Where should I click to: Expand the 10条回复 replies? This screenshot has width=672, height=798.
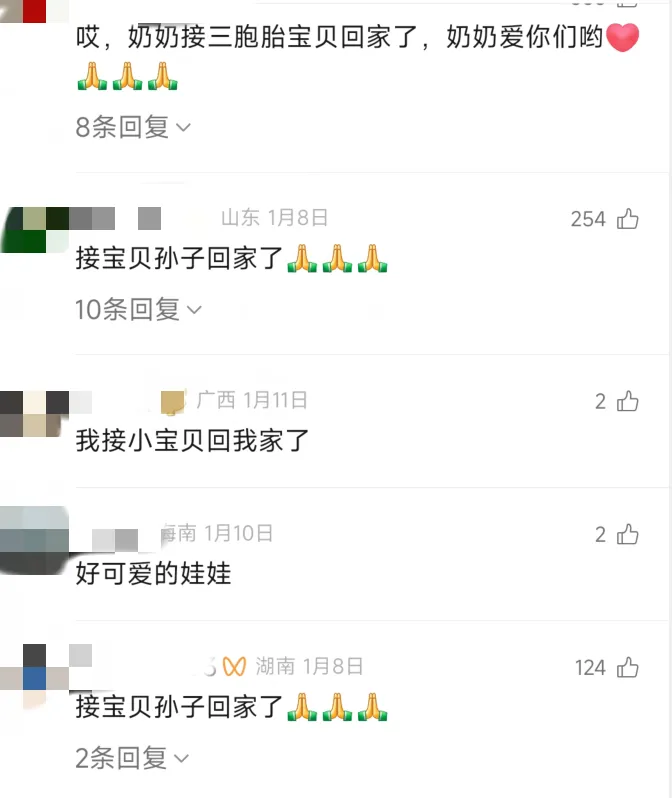[138, 309]
